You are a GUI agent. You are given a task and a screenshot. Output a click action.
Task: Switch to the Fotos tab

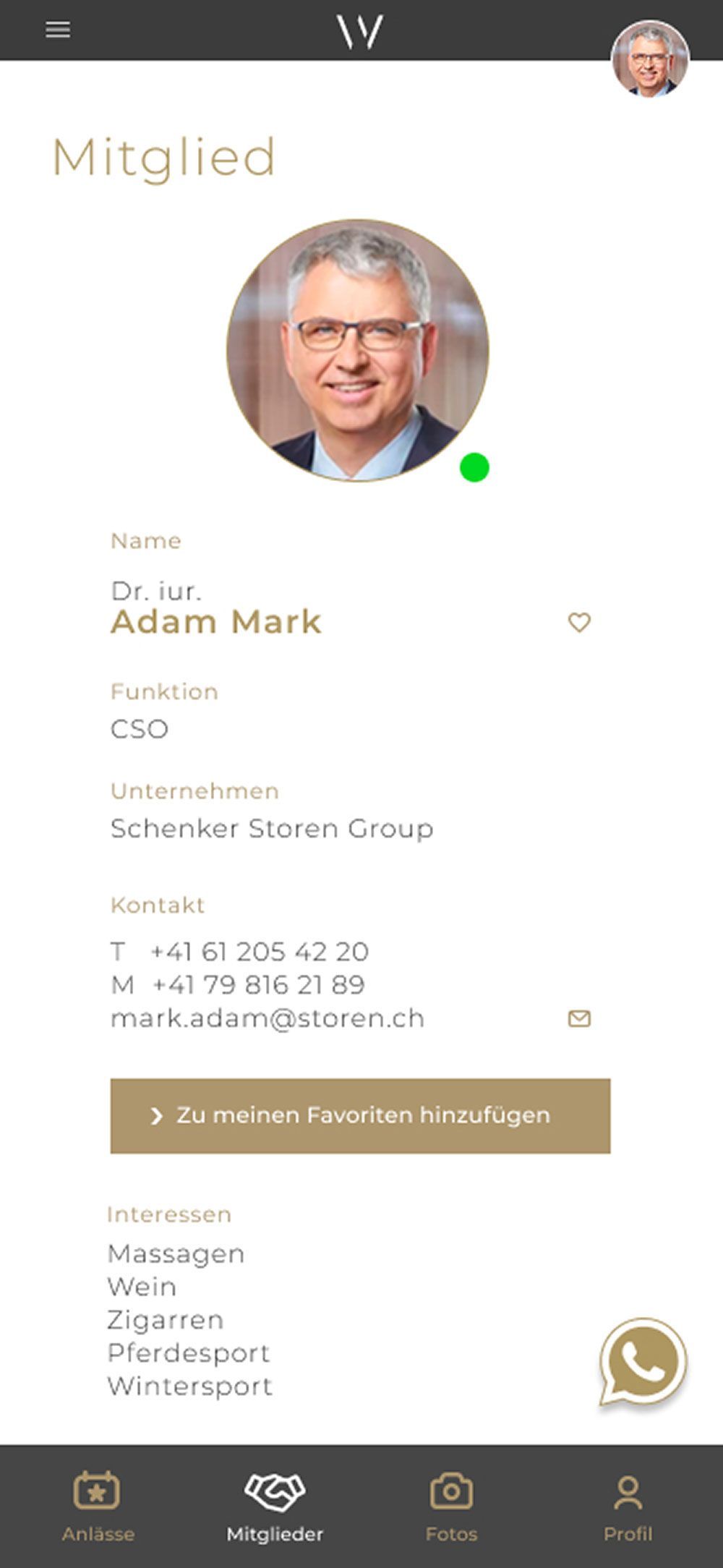click(451, 1506)
